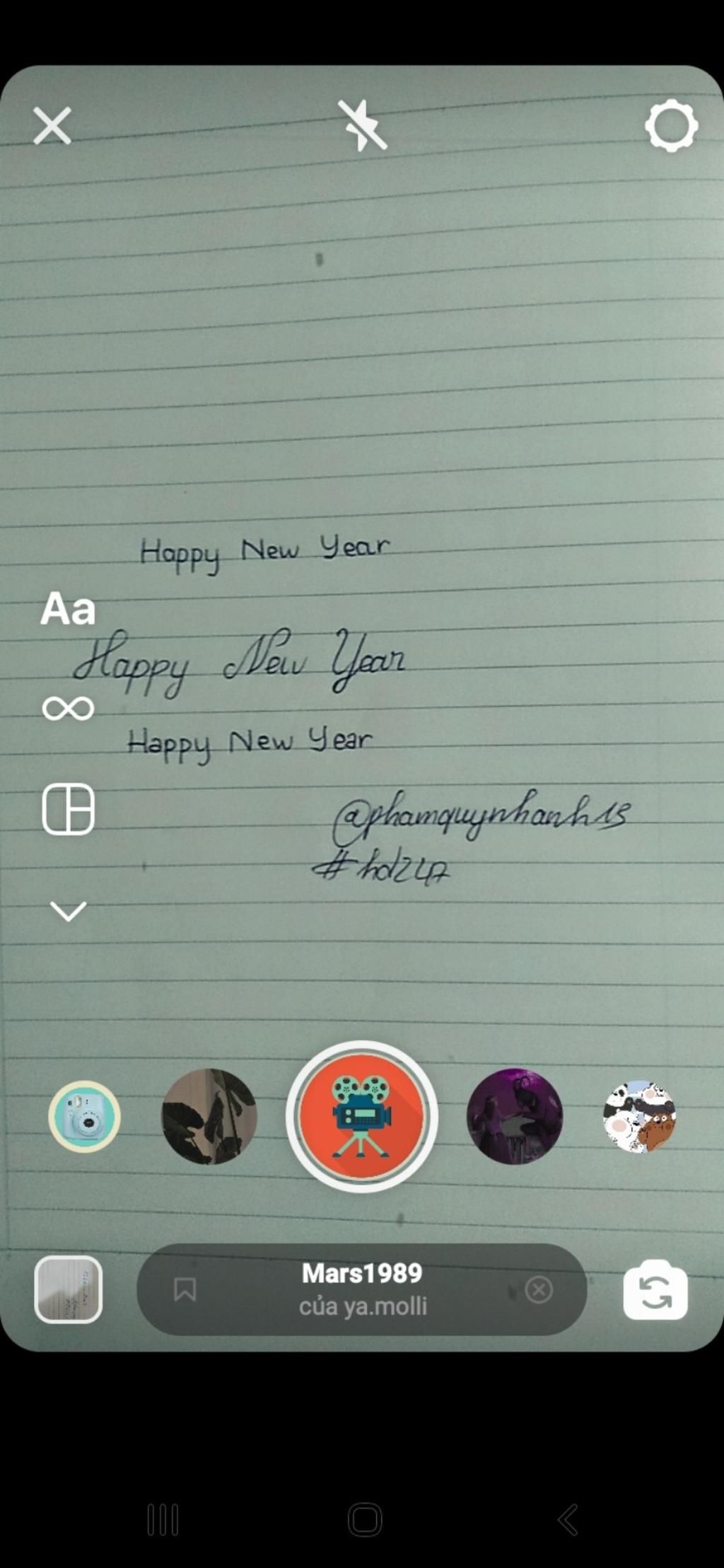Open the story camera settings gear

point(672,126)
